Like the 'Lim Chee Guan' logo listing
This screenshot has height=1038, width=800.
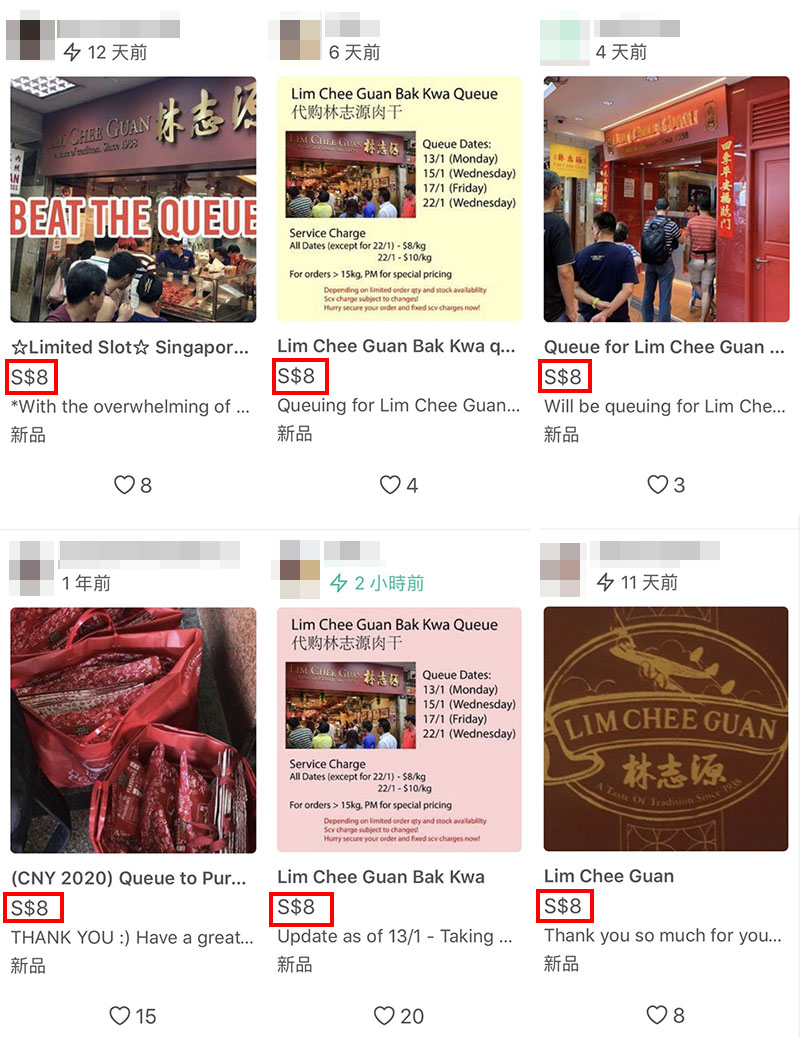coord(657,1015)
